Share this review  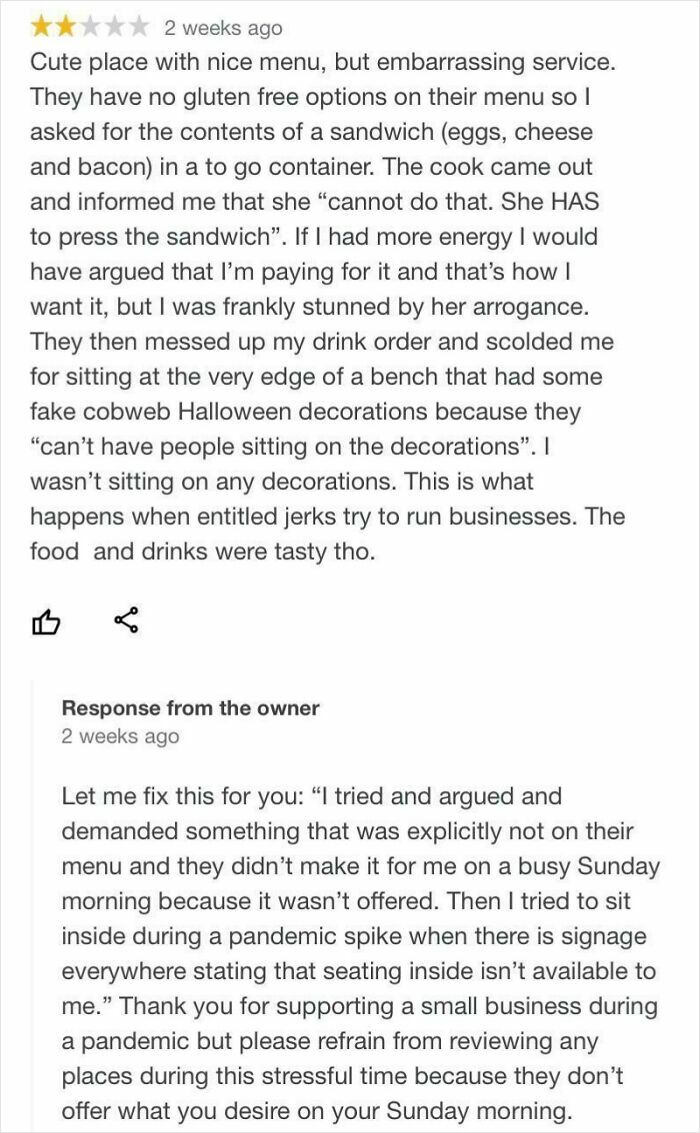point(126,621)
